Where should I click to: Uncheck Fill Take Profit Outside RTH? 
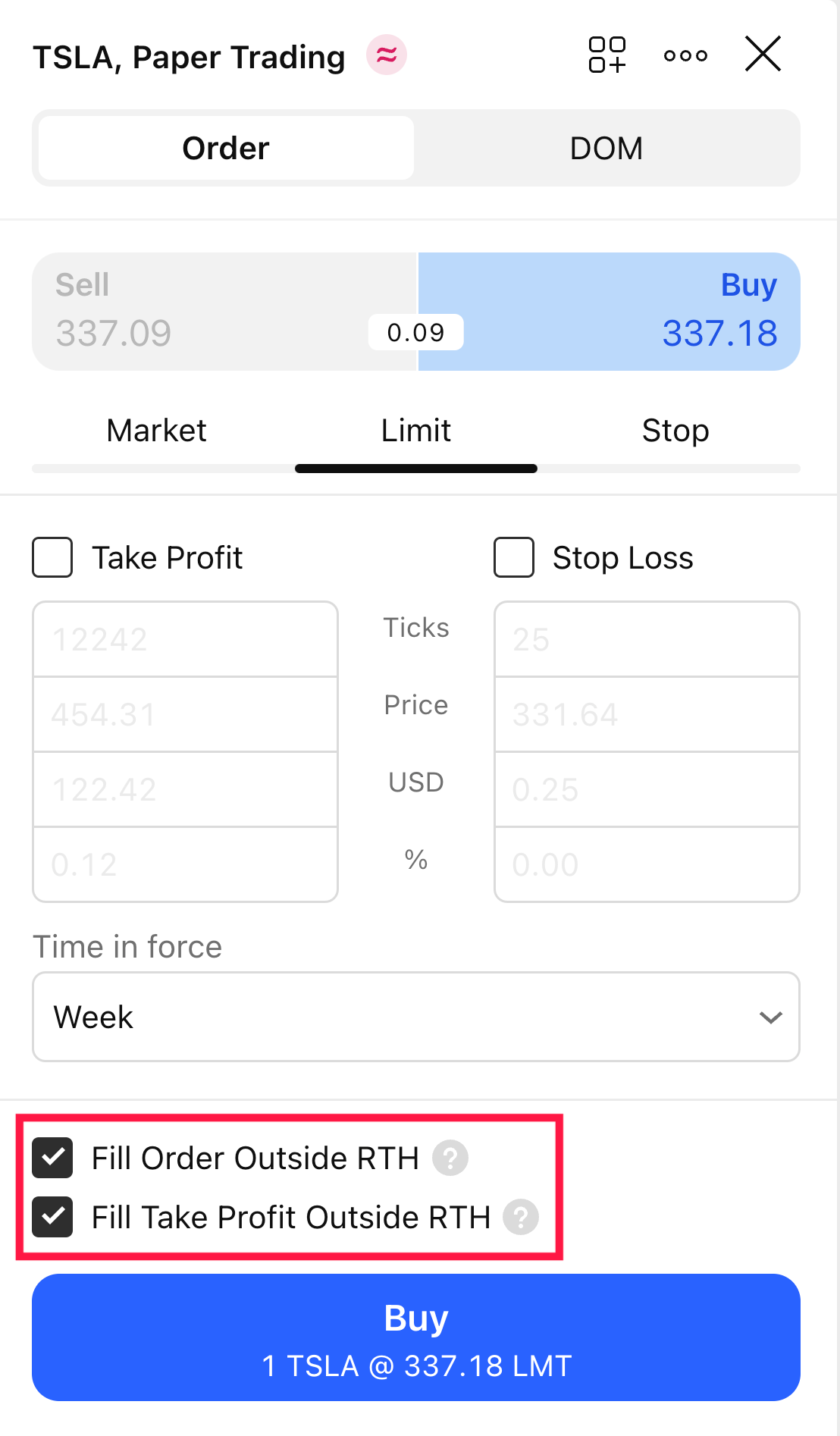52,1217
